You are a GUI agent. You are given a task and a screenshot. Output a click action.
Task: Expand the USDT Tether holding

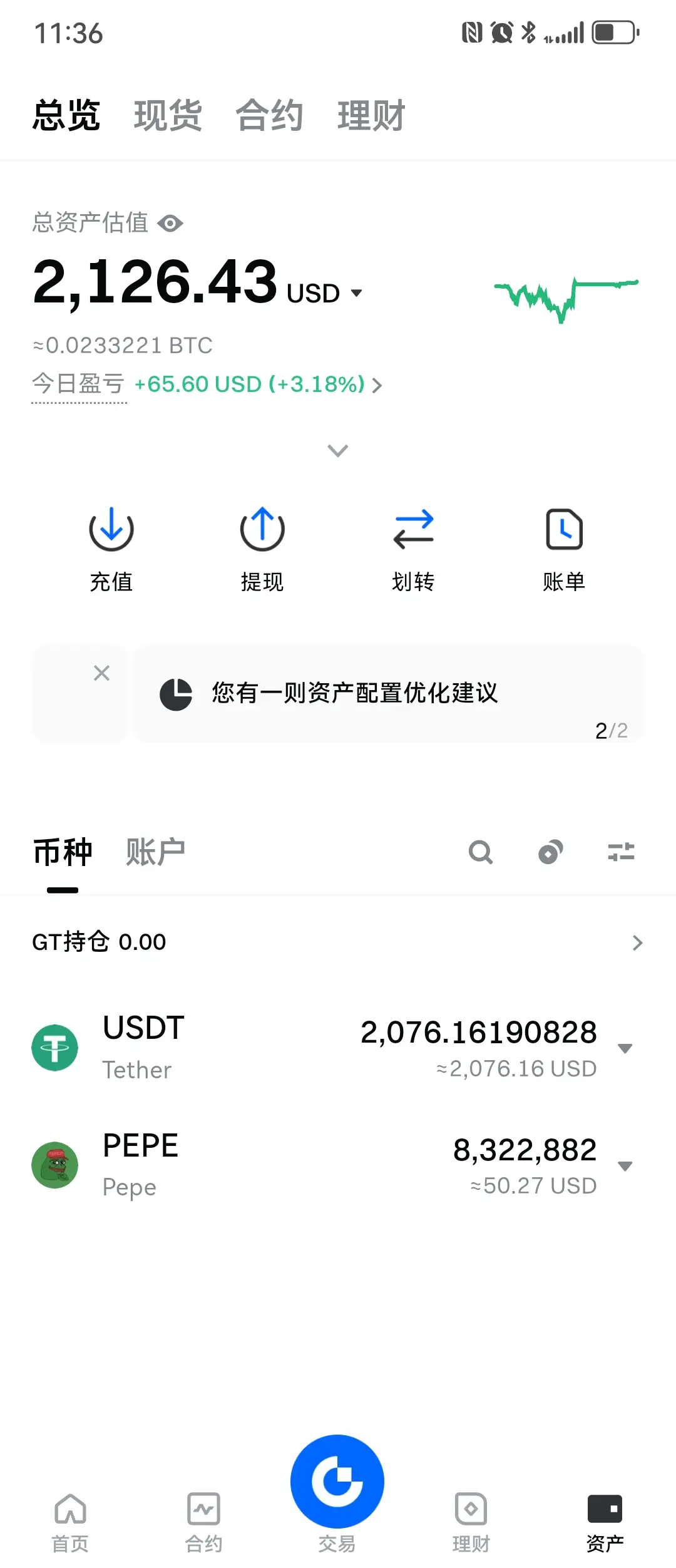(x=625, y=1048)
